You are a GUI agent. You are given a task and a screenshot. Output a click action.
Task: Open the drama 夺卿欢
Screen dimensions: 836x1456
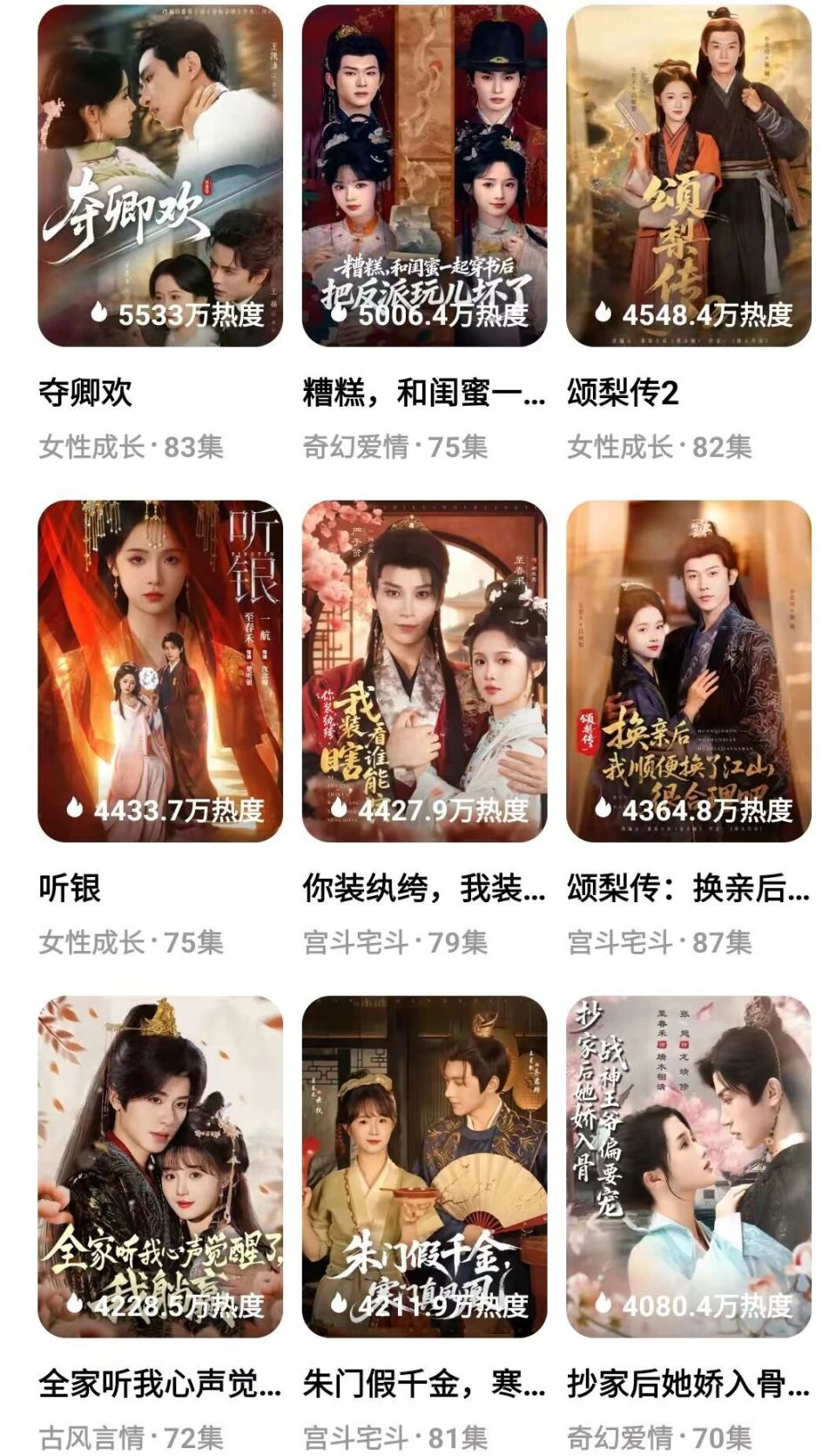(x=160, y=177)
